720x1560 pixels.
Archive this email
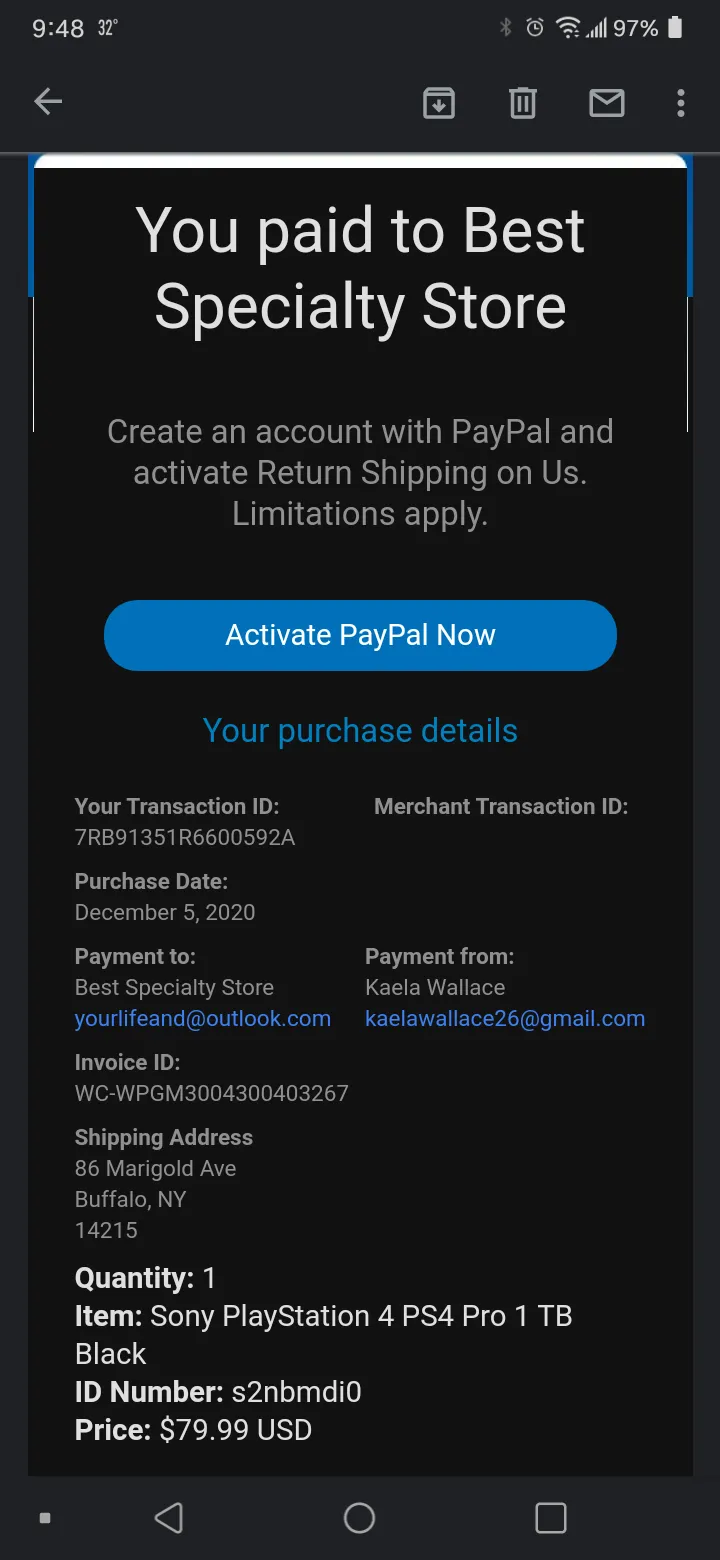click(439, 102)
